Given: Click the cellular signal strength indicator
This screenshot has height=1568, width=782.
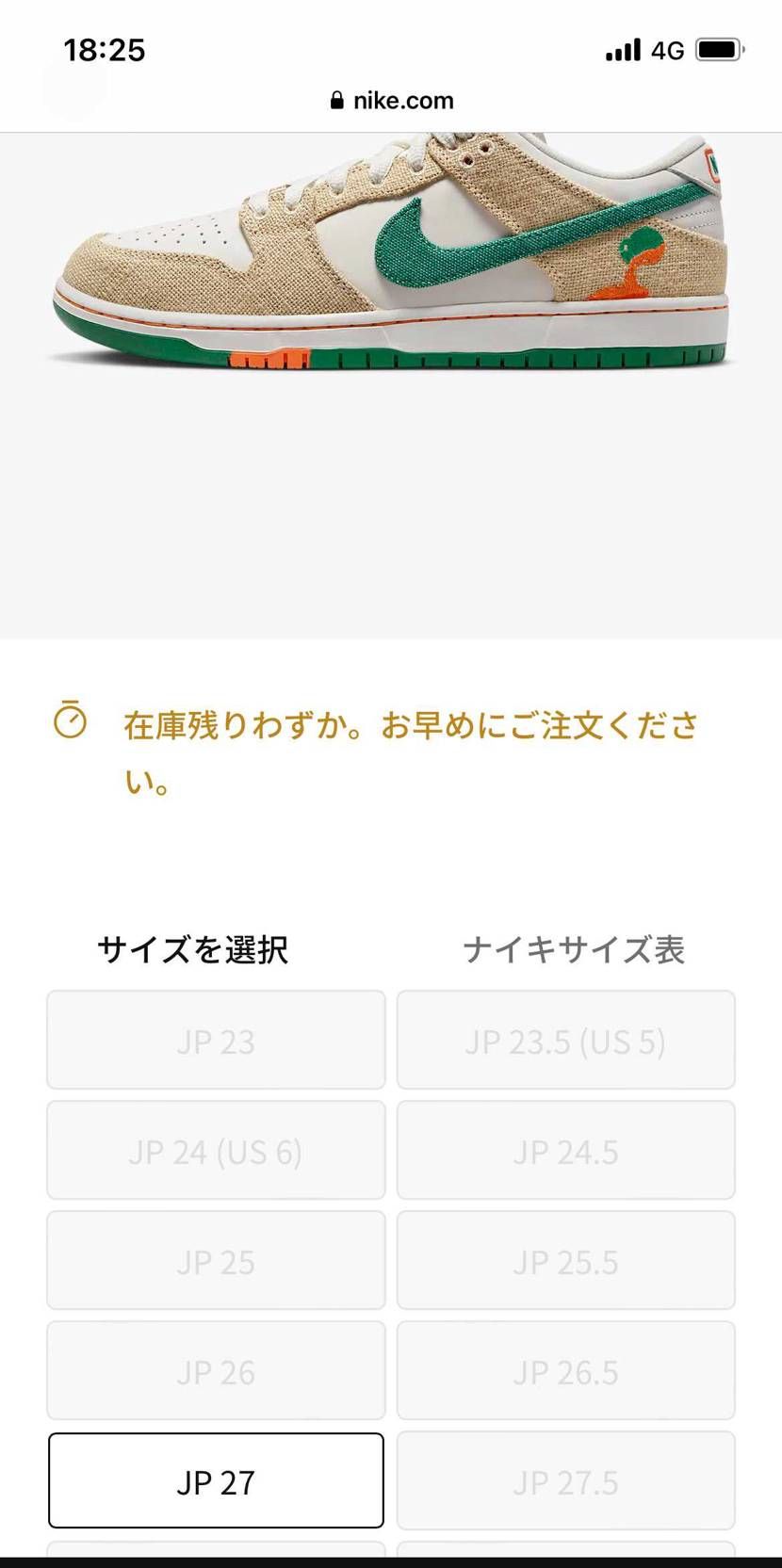Looking at the screenshot, I should (621, 49).
